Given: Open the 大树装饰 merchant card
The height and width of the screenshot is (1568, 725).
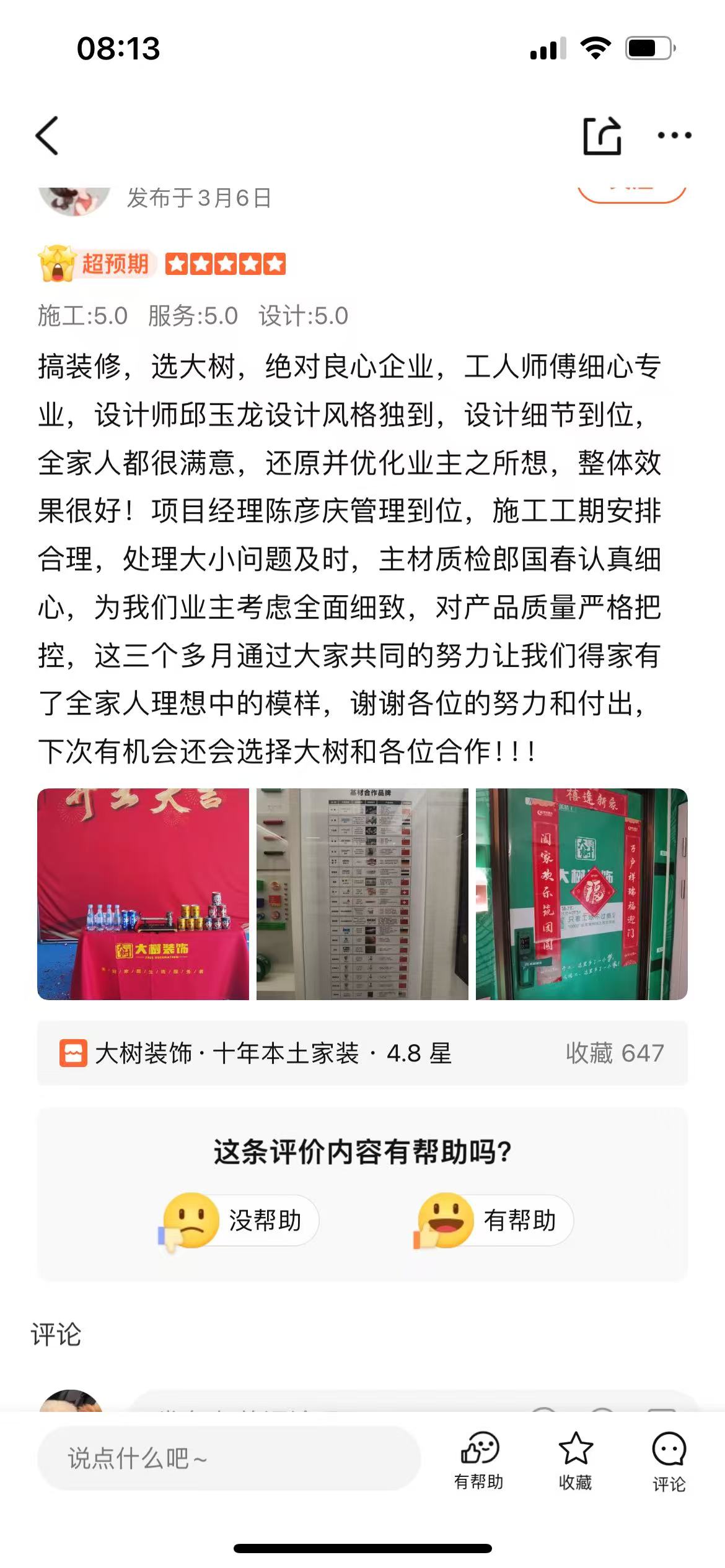Looking at the screenshot, I should click(362, 1053).
